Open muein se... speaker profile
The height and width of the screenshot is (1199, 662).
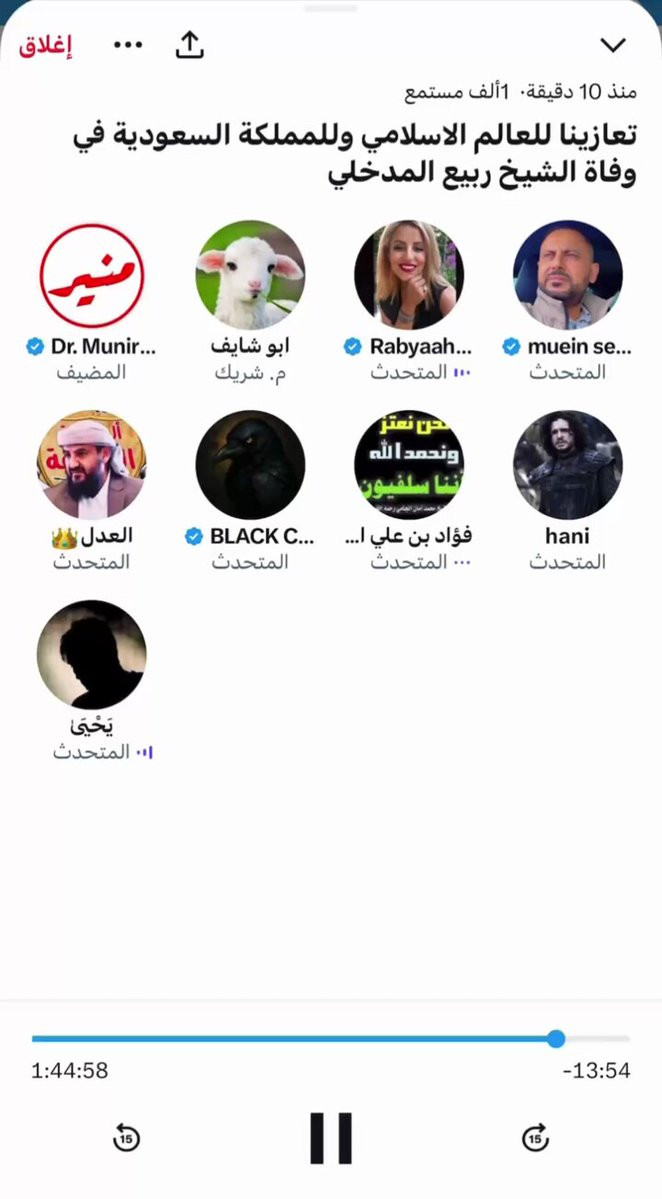pos(567,275)
